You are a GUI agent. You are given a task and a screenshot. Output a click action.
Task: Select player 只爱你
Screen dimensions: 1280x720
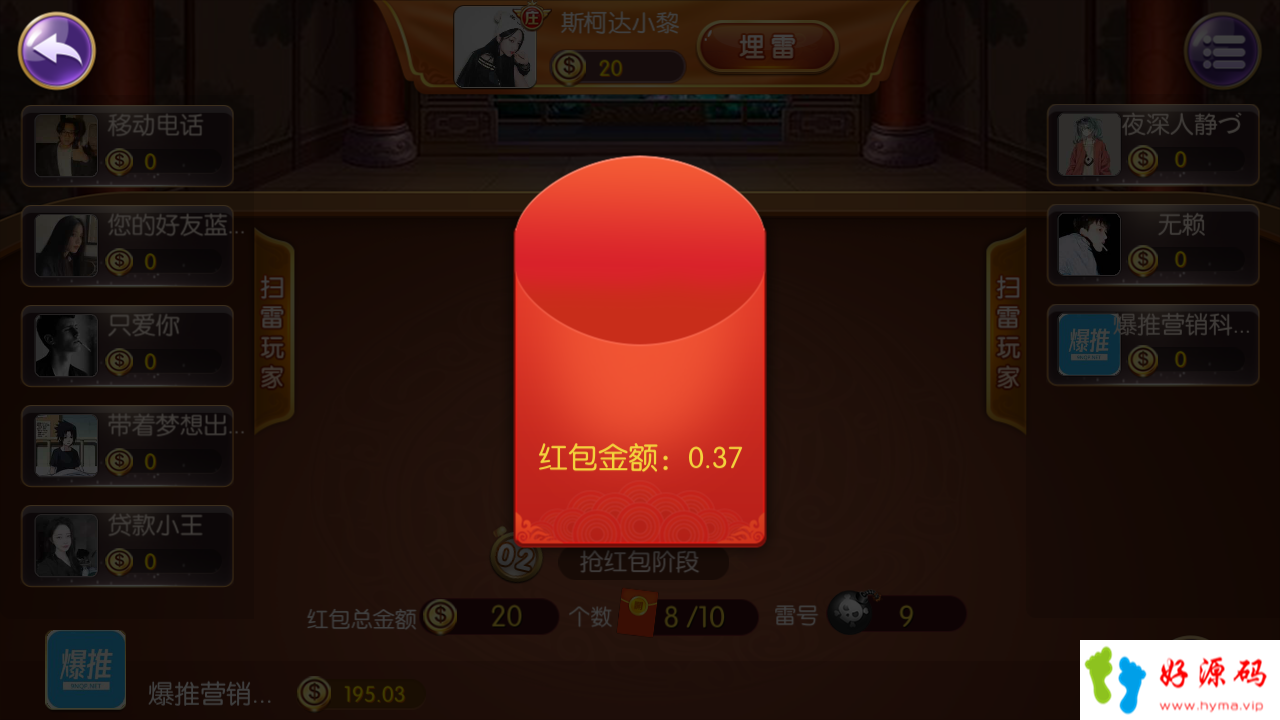(x=127, y=345)
